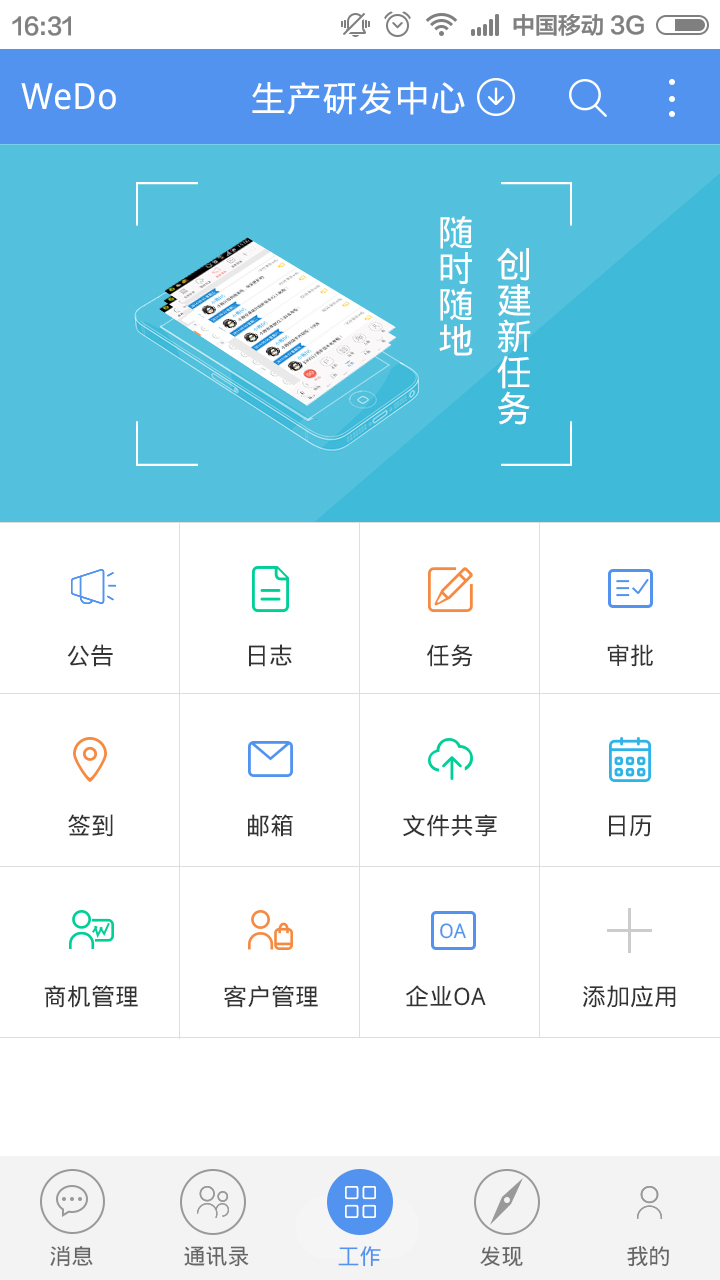Open 客户管理 customer management
The width and height of the screenshot is (720, 1280).
pos(270,952)
